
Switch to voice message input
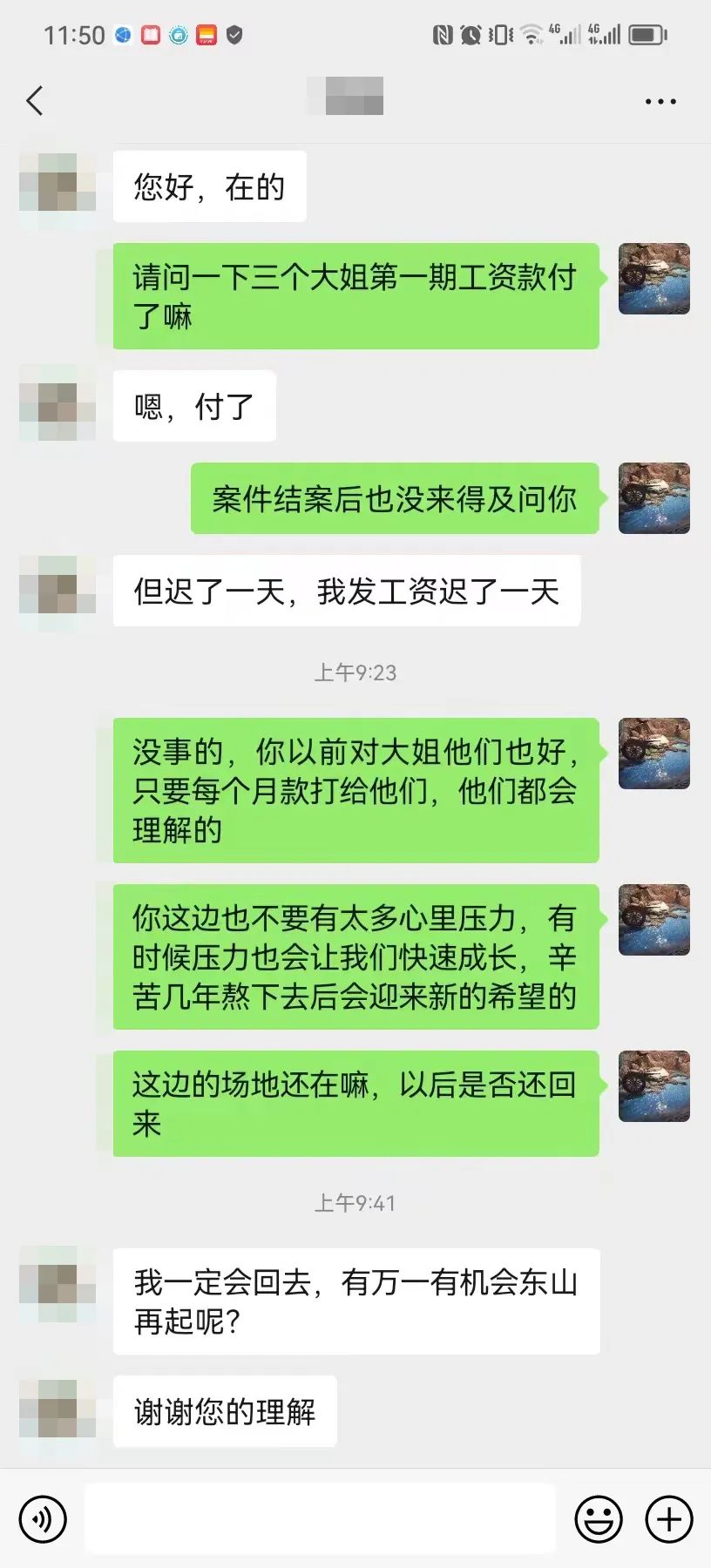pyautogui.click(x=42, y=1519)
